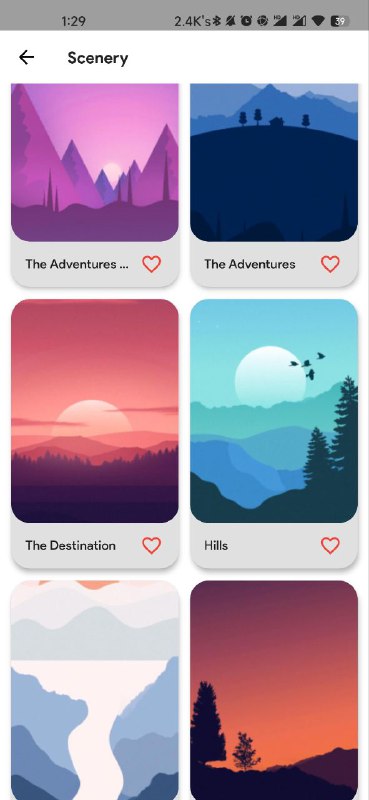Open the white river valley wallpaper

coord(95,690)
